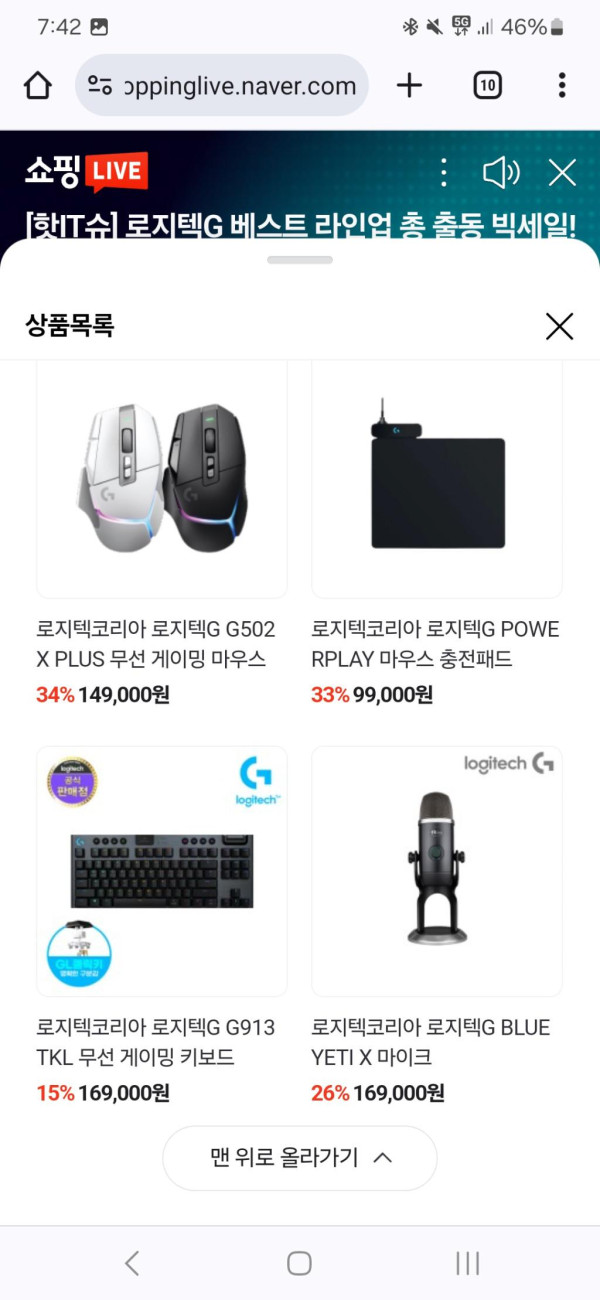600x1300 pixels.
Task: View the BLUE YETI X microphone product
Action: 437,871
